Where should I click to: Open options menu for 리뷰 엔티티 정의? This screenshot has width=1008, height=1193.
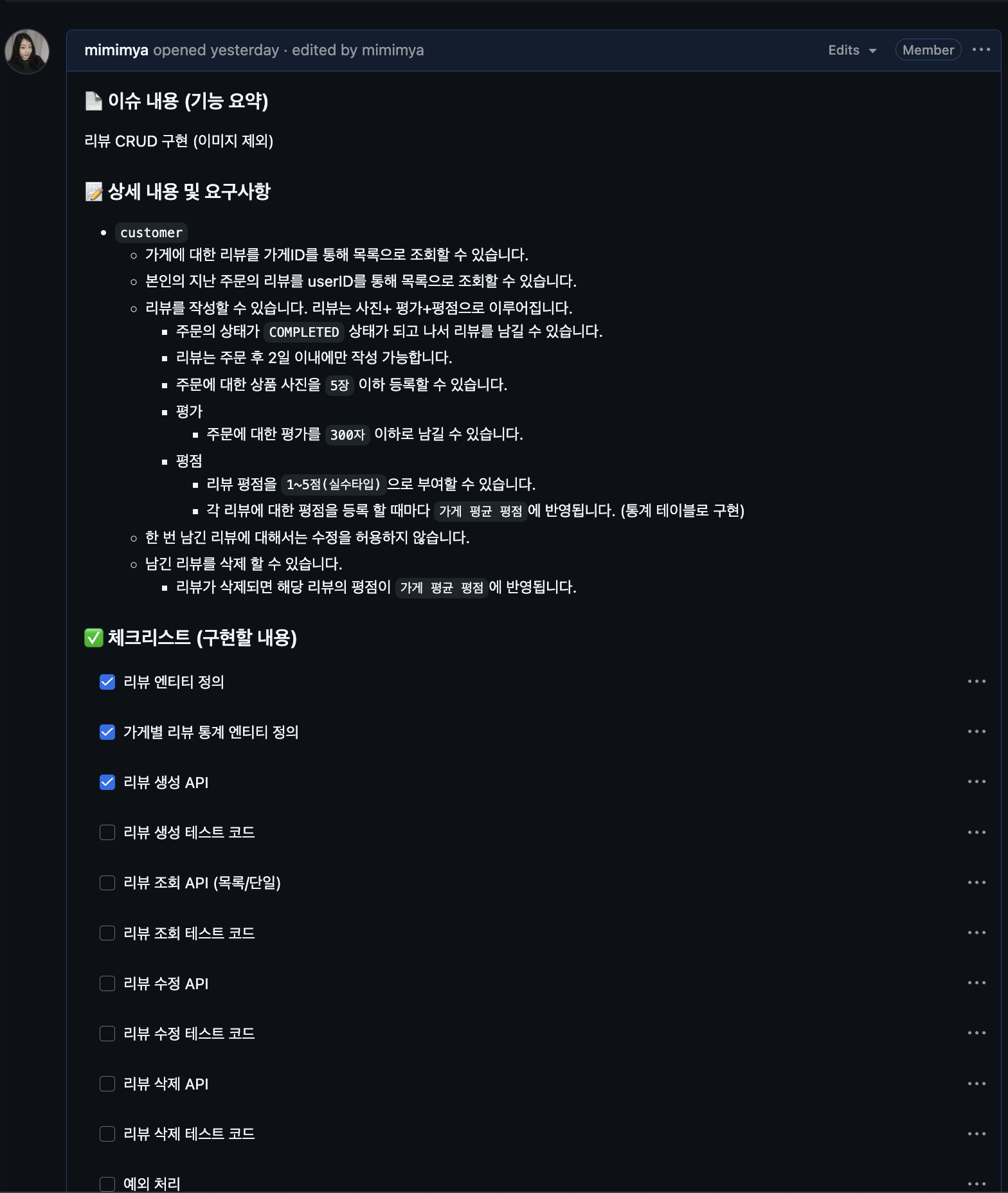(x=977, y=681)
